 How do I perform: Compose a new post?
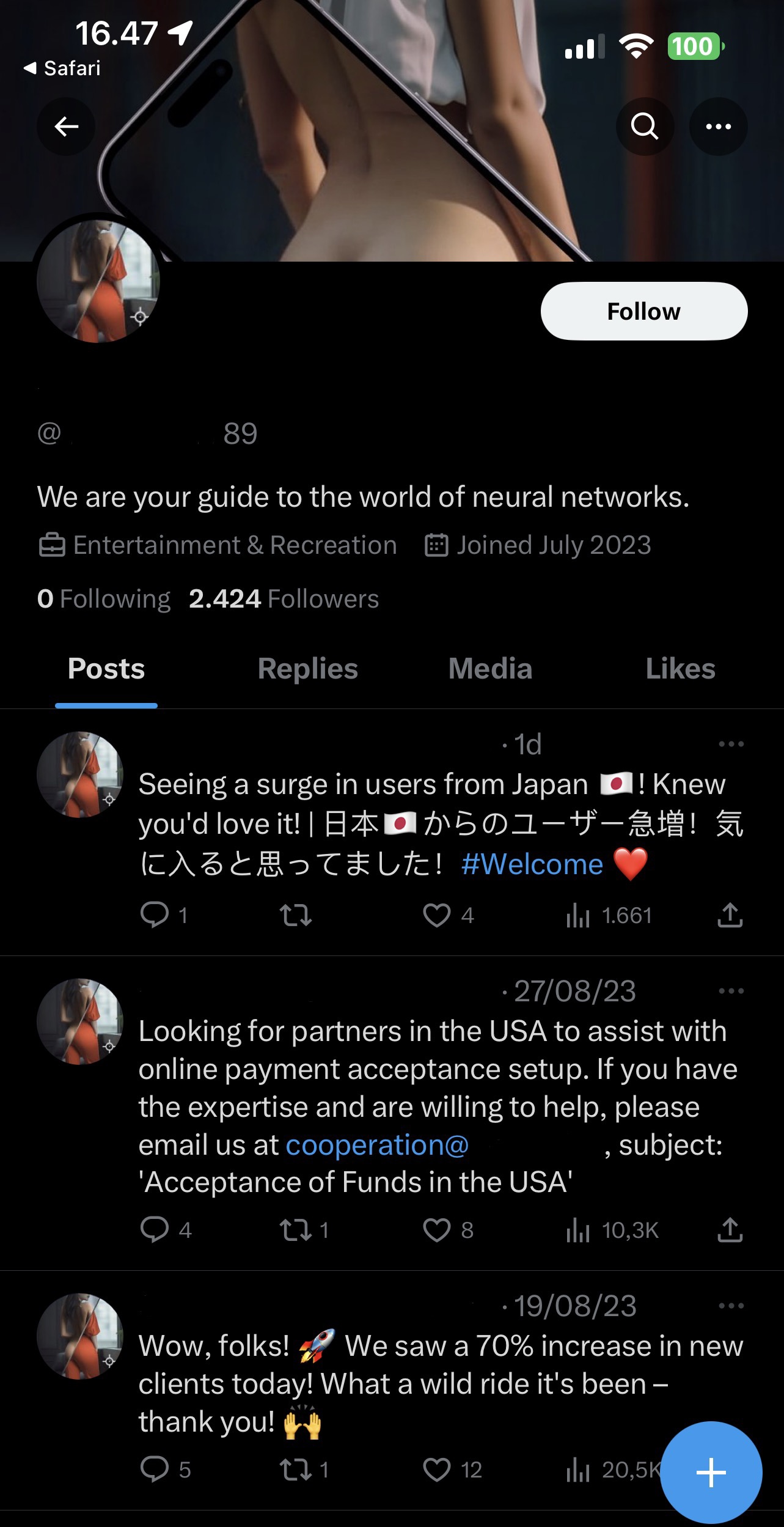tap(711, 1472)
